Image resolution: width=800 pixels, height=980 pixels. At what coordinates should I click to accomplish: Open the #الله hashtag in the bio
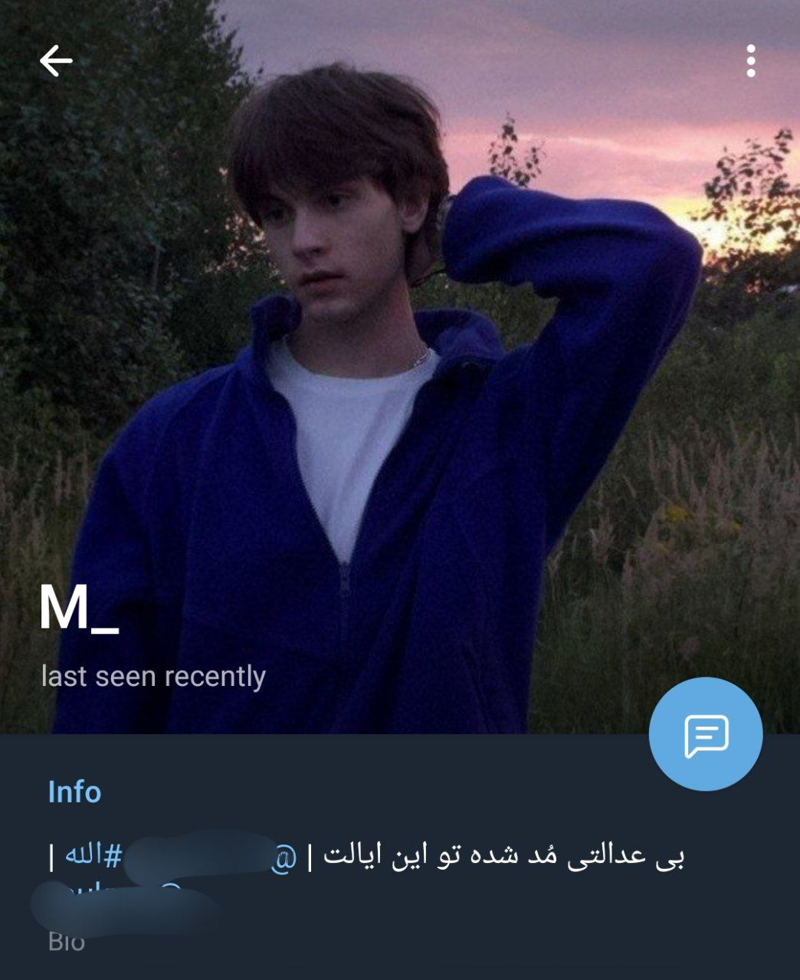coord(93,857)
